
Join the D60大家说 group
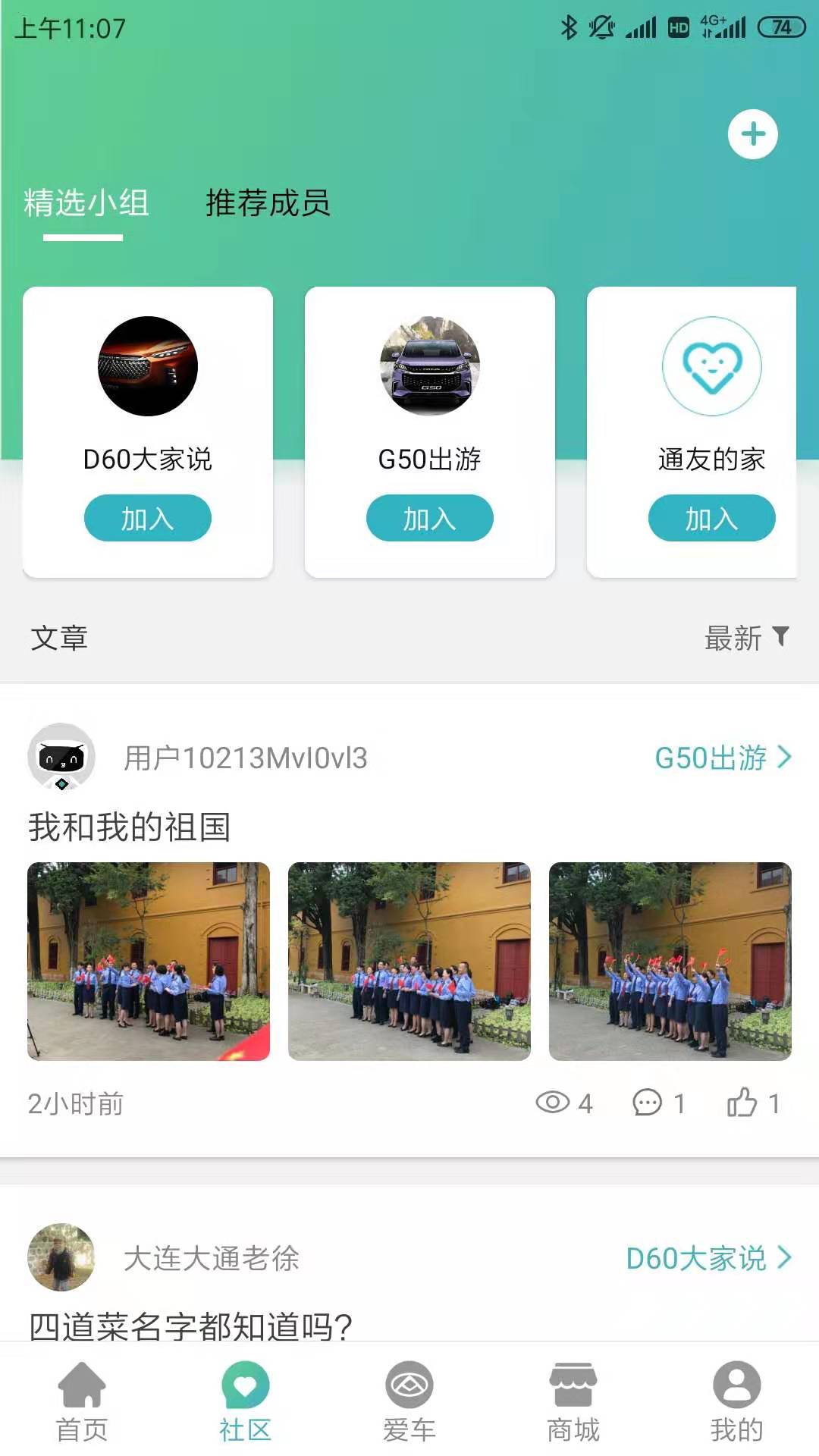(x=147, y=518)
